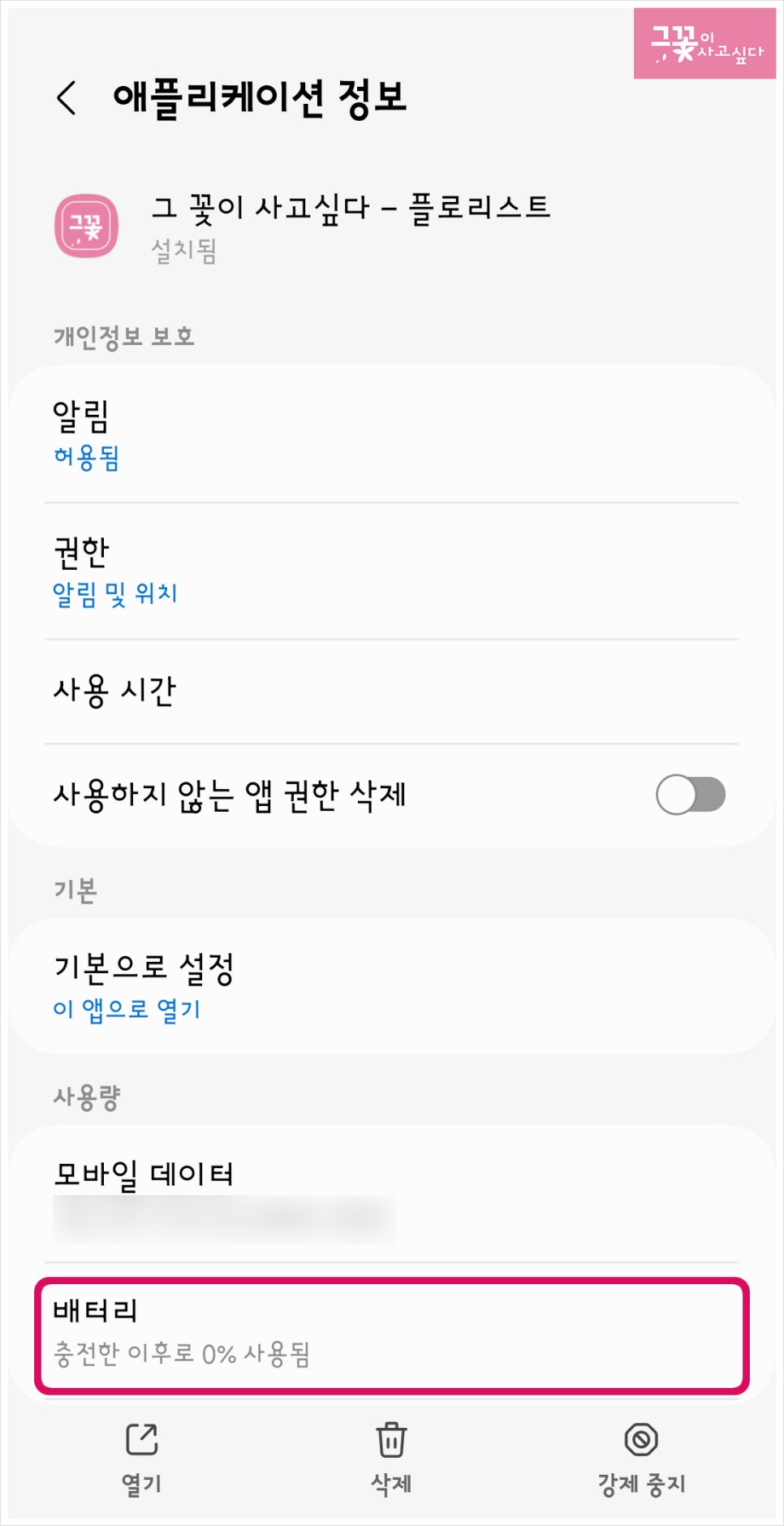Open the 권한 permissions row
The width and height of the screenshot is (784, 1526).
pos(392,571)
